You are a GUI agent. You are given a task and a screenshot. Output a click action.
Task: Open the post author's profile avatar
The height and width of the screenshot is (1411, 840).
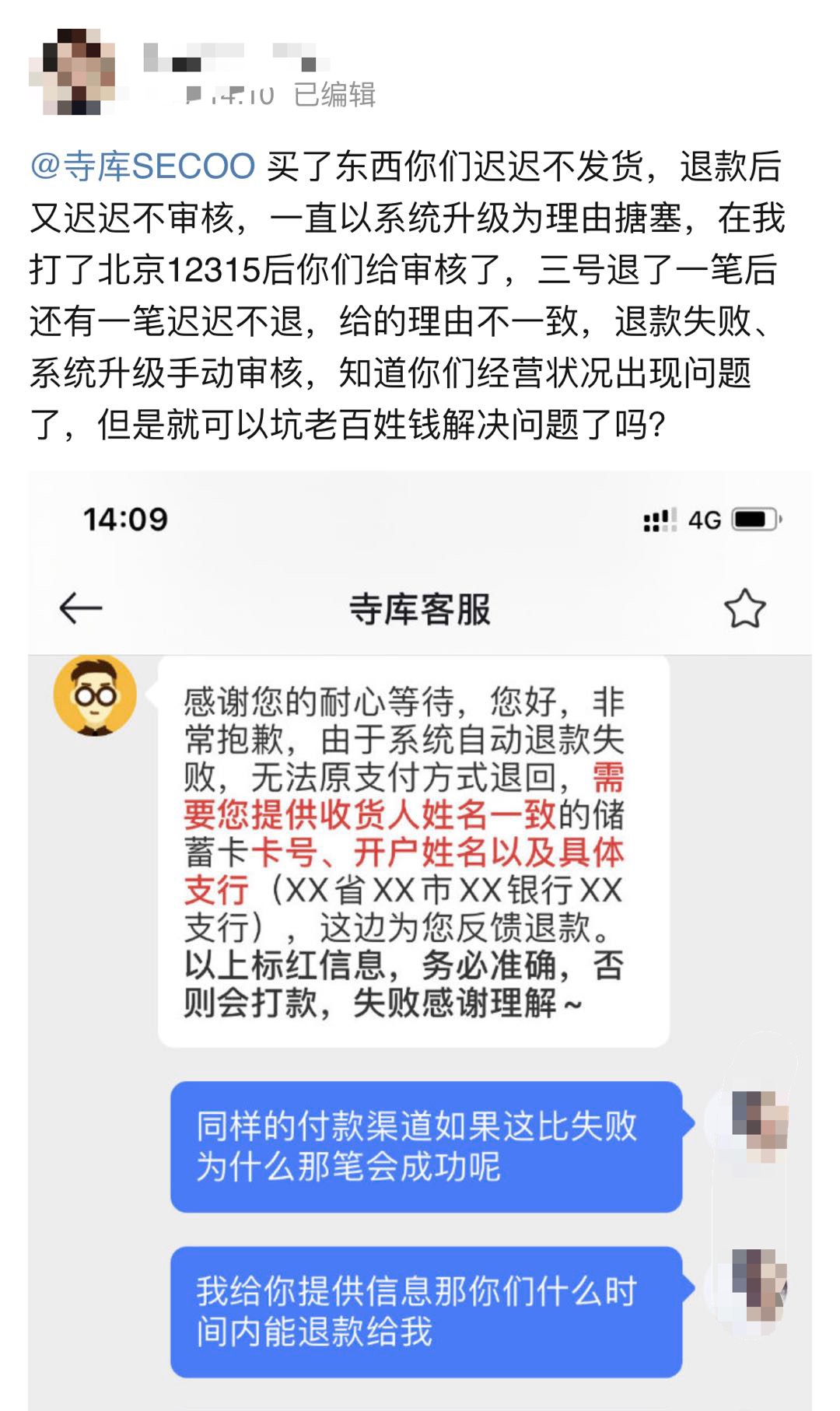72,72
